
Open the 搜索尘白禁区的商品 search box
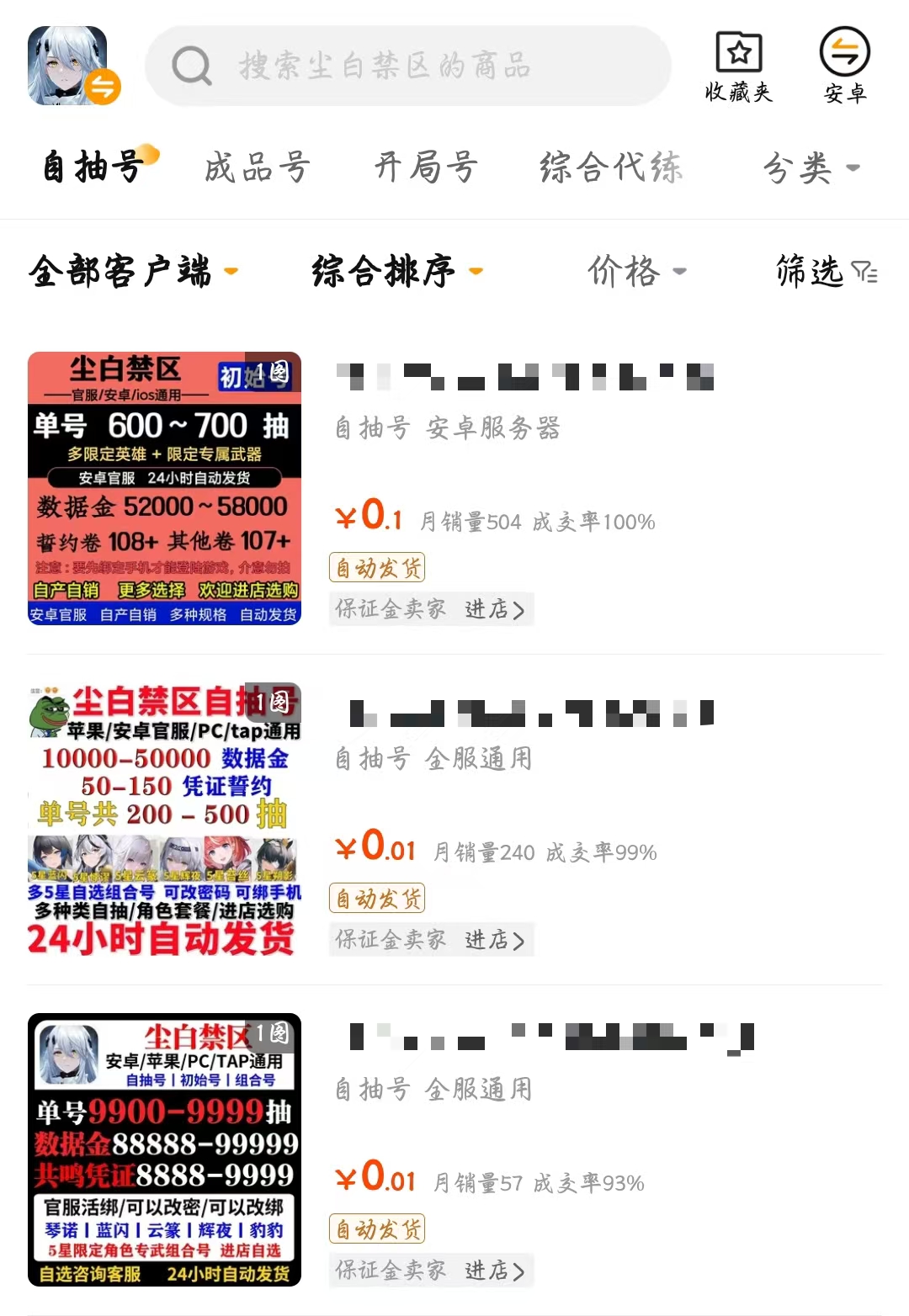408,66
